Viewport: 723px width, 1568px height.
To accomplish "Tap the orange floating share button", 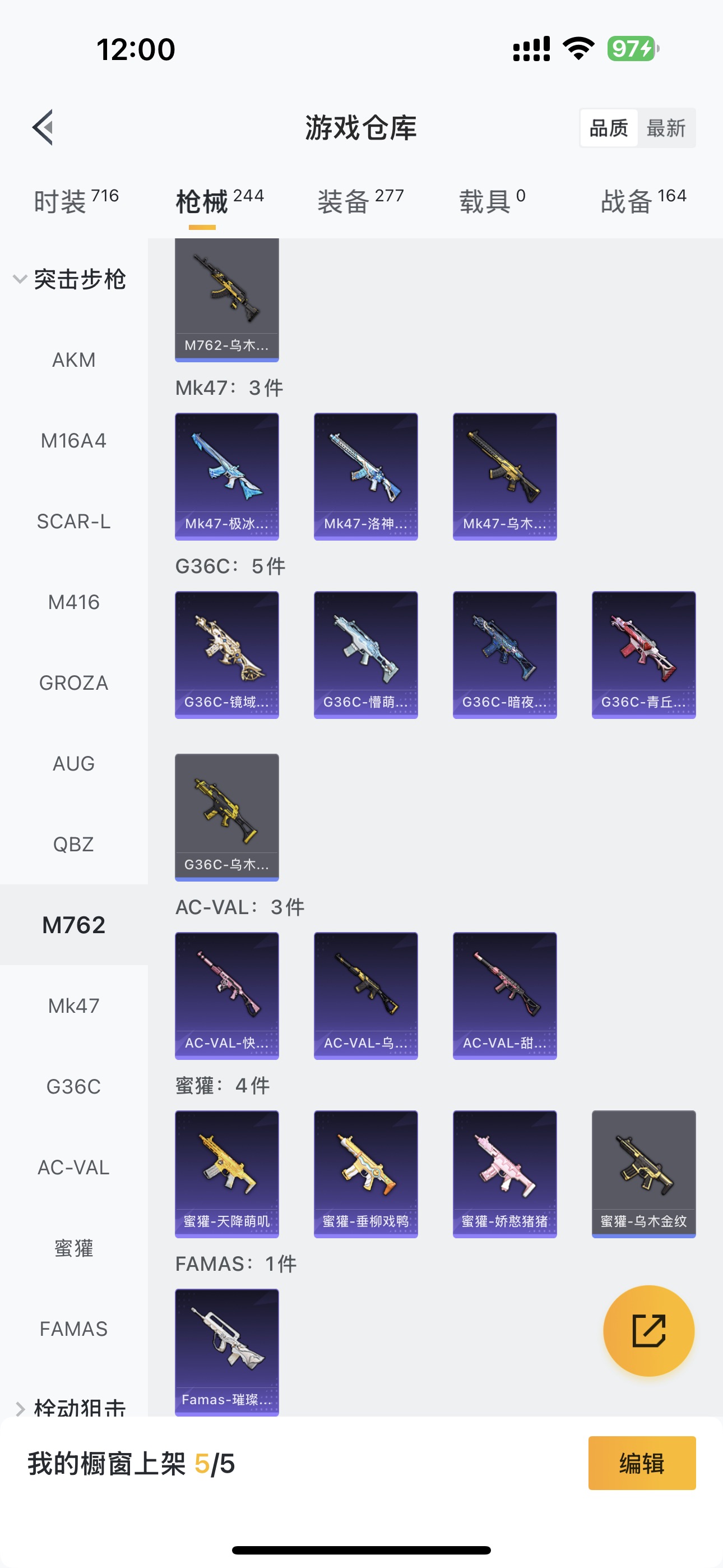I will pyautogui.click(x=648, y=1331).
